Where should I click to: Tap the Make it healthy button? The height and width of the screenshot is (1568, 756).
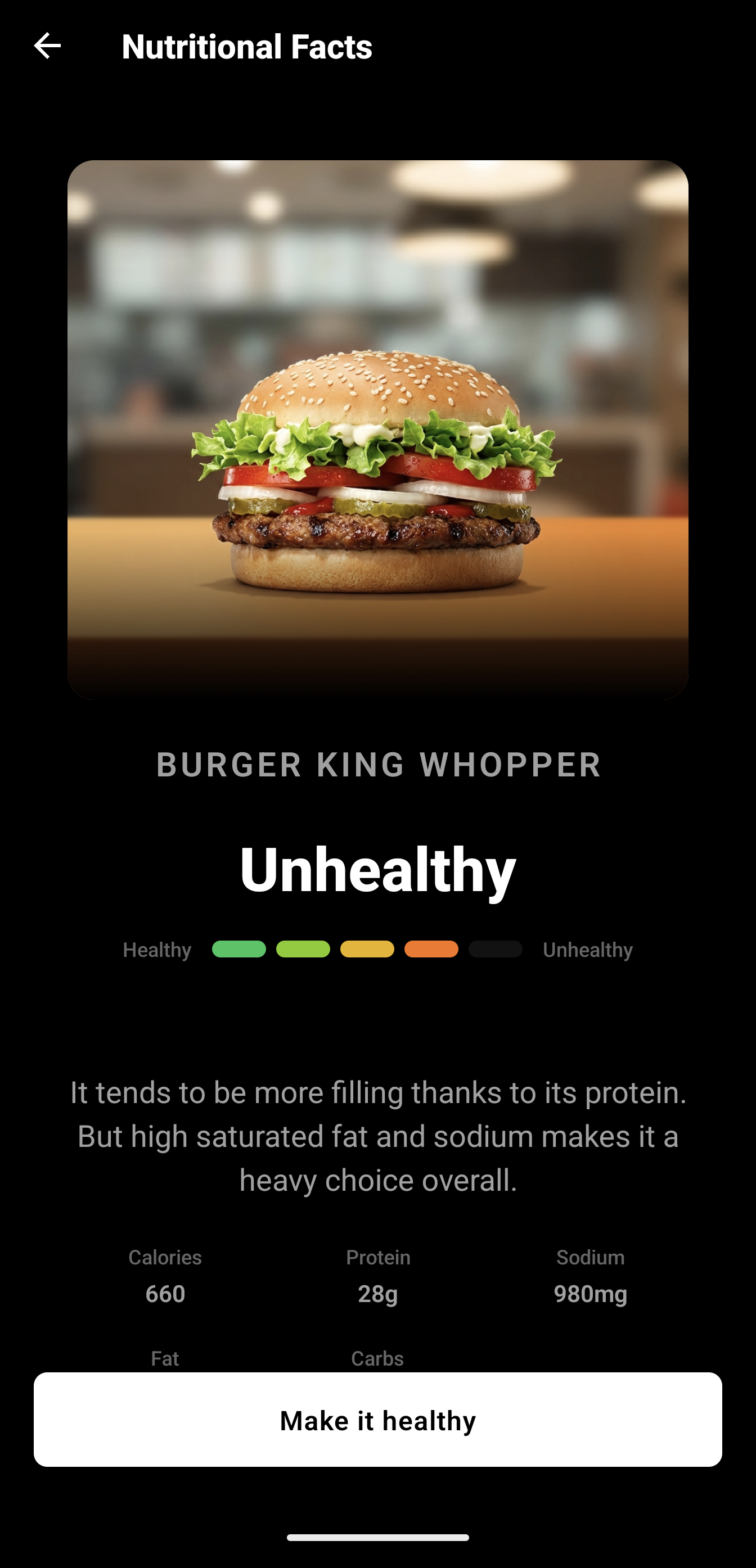377,1420
